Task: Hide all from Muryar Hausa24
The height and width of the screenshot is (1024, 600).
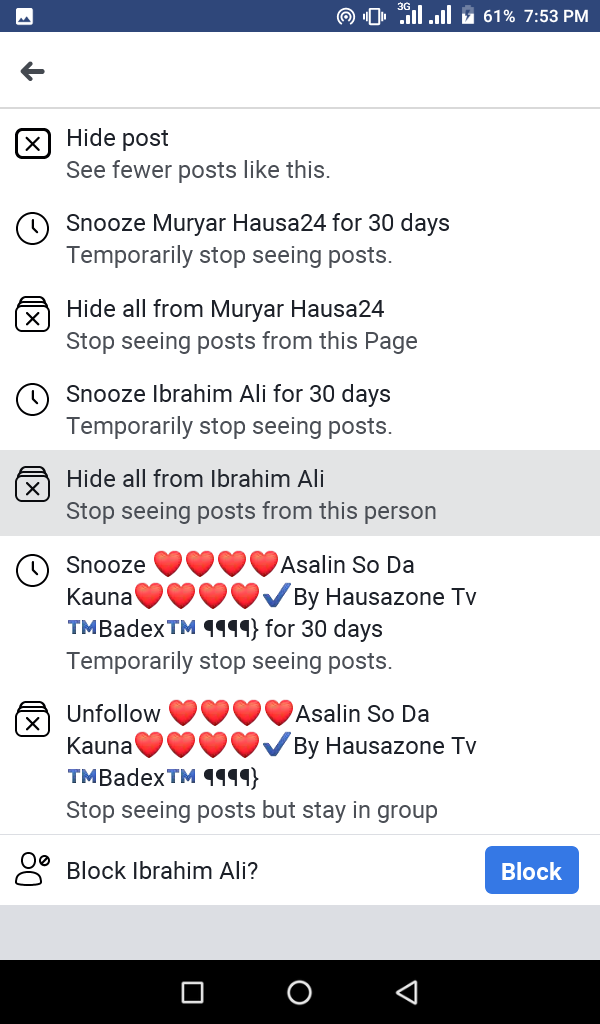Action: coord(300,324)
